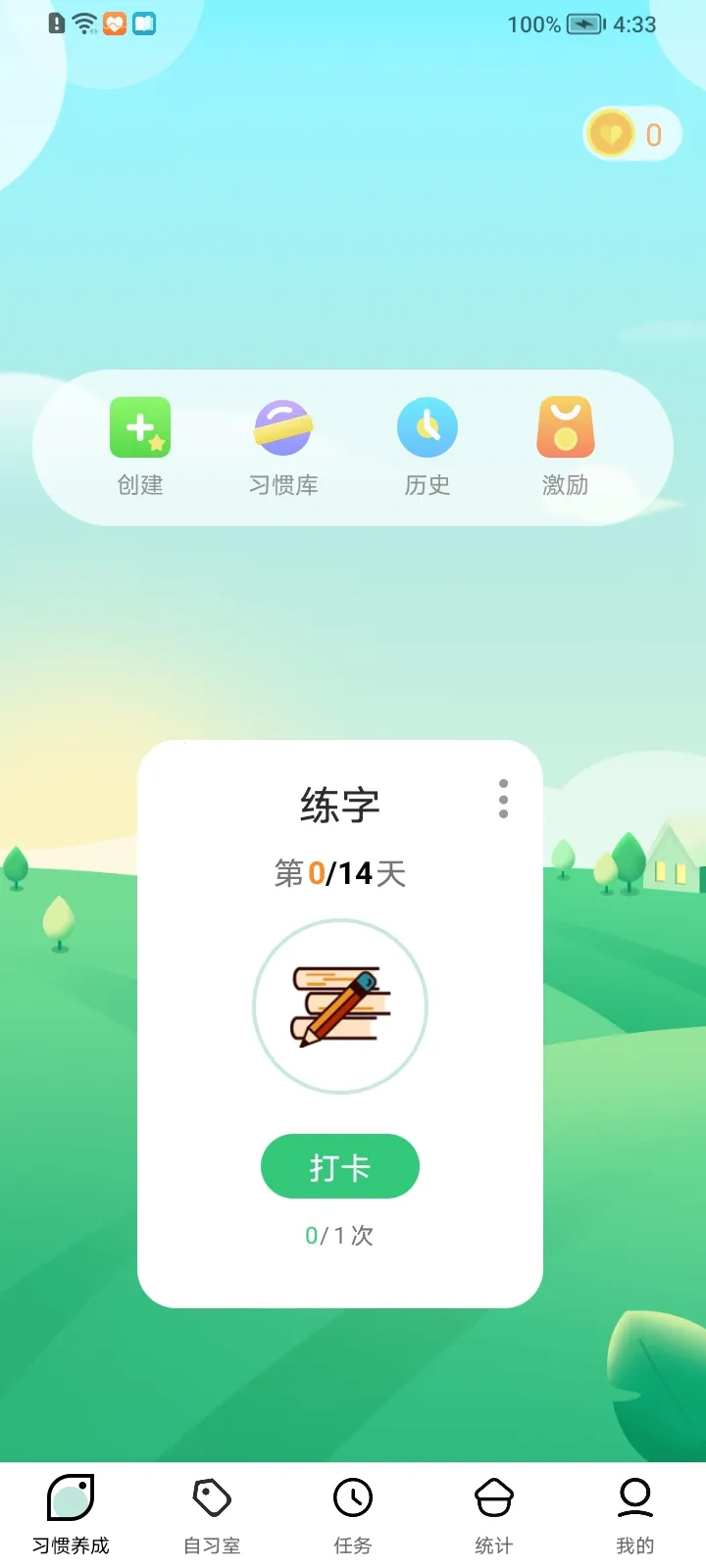Open the 我的 (Profile) tab icon
The width and height of the screenshot is (706, 1568).
[x=634, y=1497]
